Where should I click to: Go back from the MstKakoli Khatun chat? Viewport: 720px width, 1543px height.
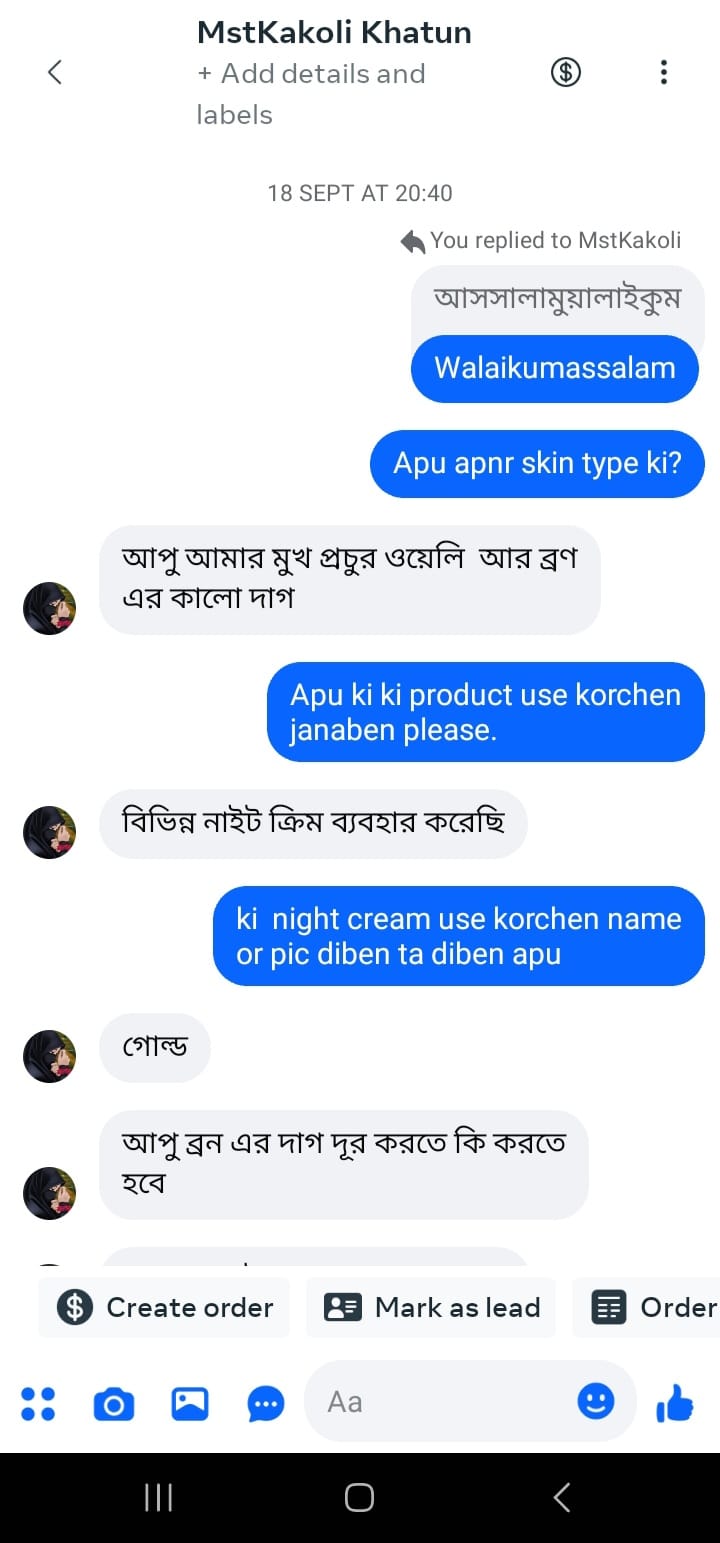(55, 72)
